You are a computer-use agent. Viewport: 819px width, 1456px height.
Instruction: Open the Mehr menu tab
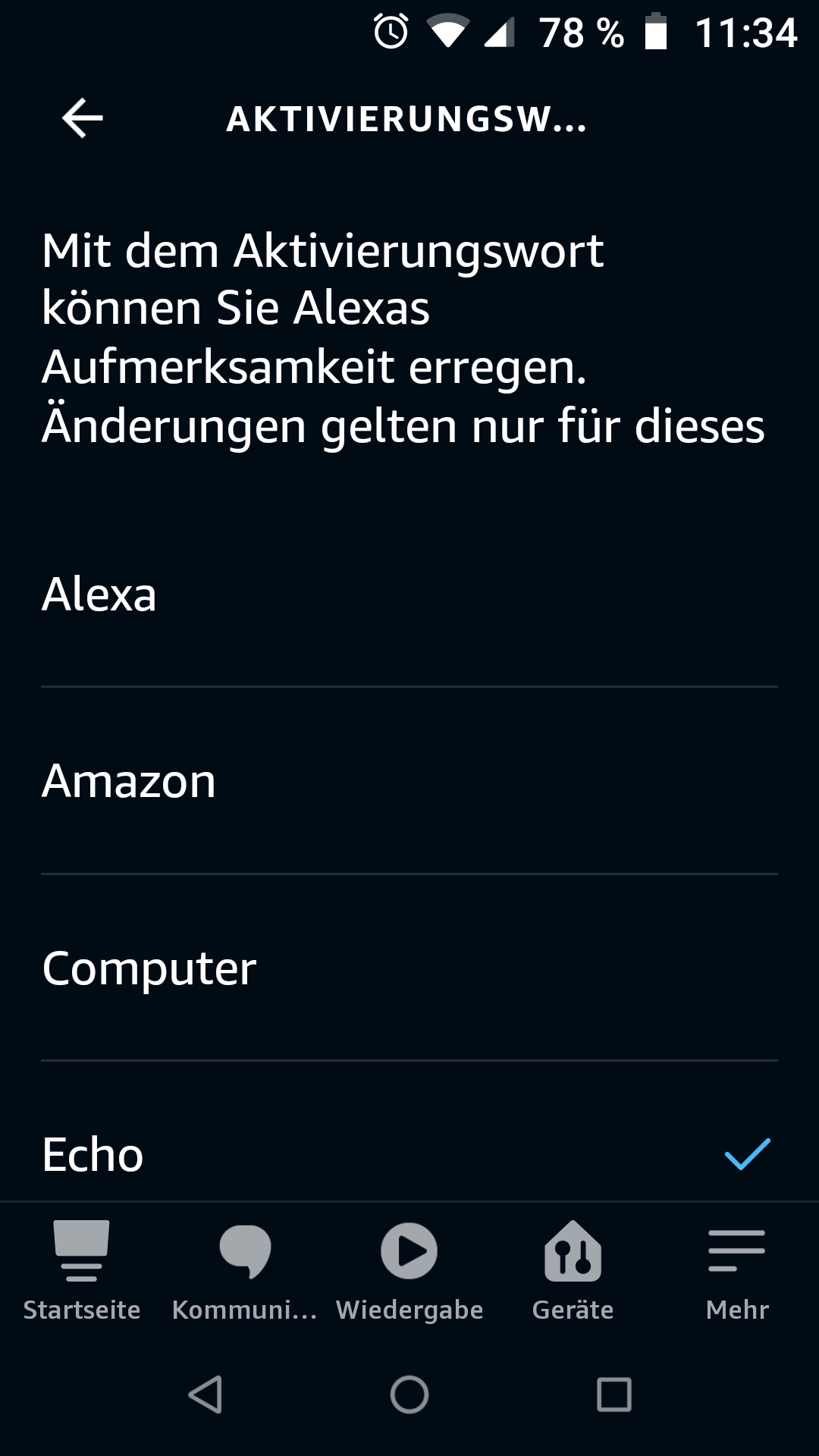(737, 1272)
